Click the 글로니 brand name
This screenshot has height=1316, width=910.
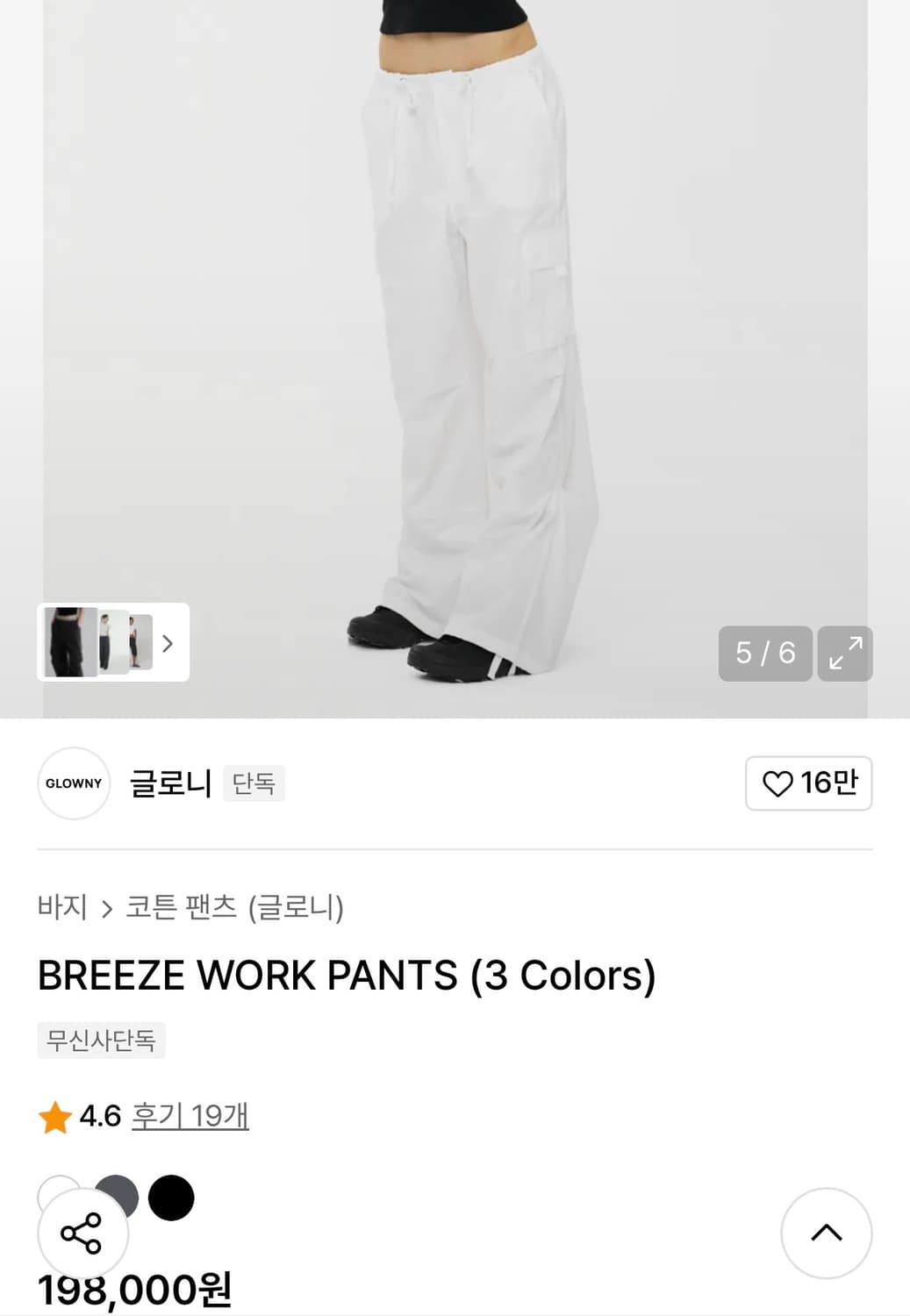point(168,783)
